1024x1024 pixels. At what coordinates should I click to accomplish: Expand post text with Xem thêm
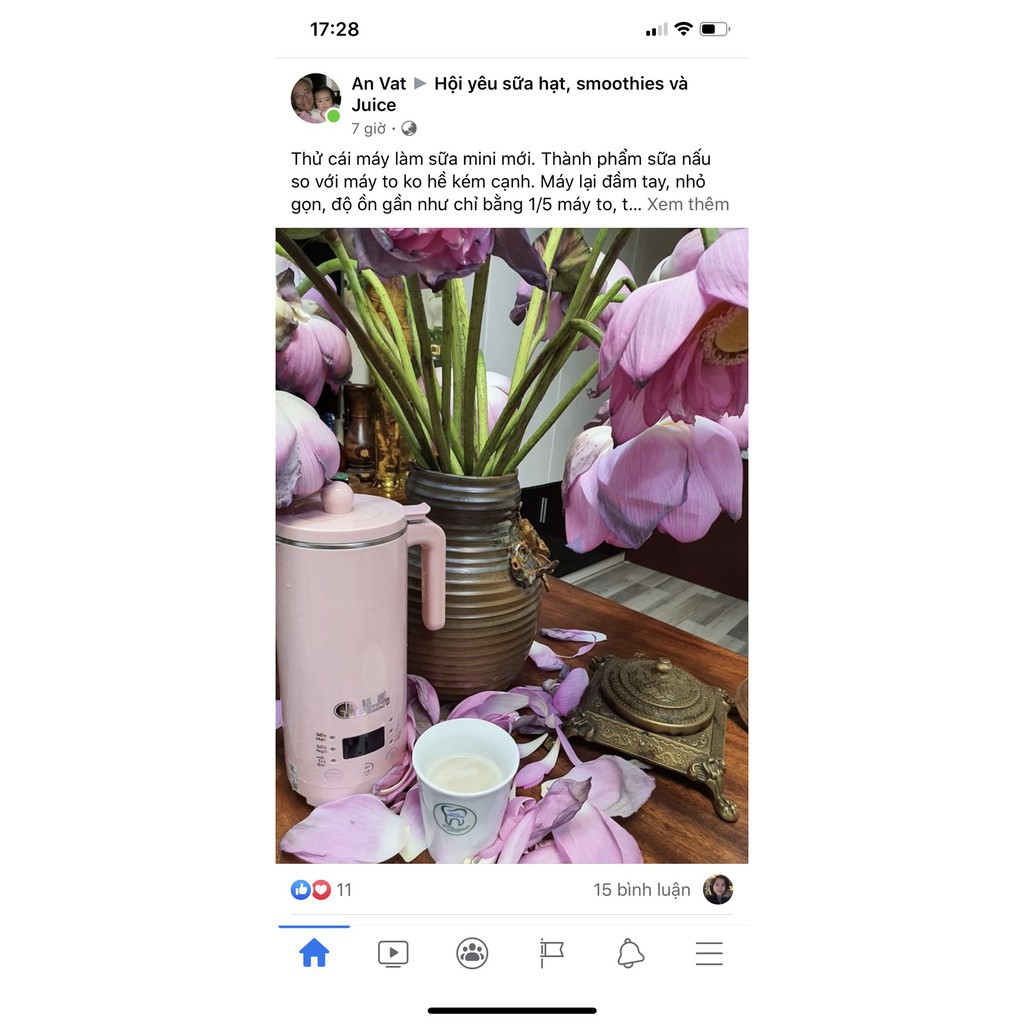click(688, 204)
